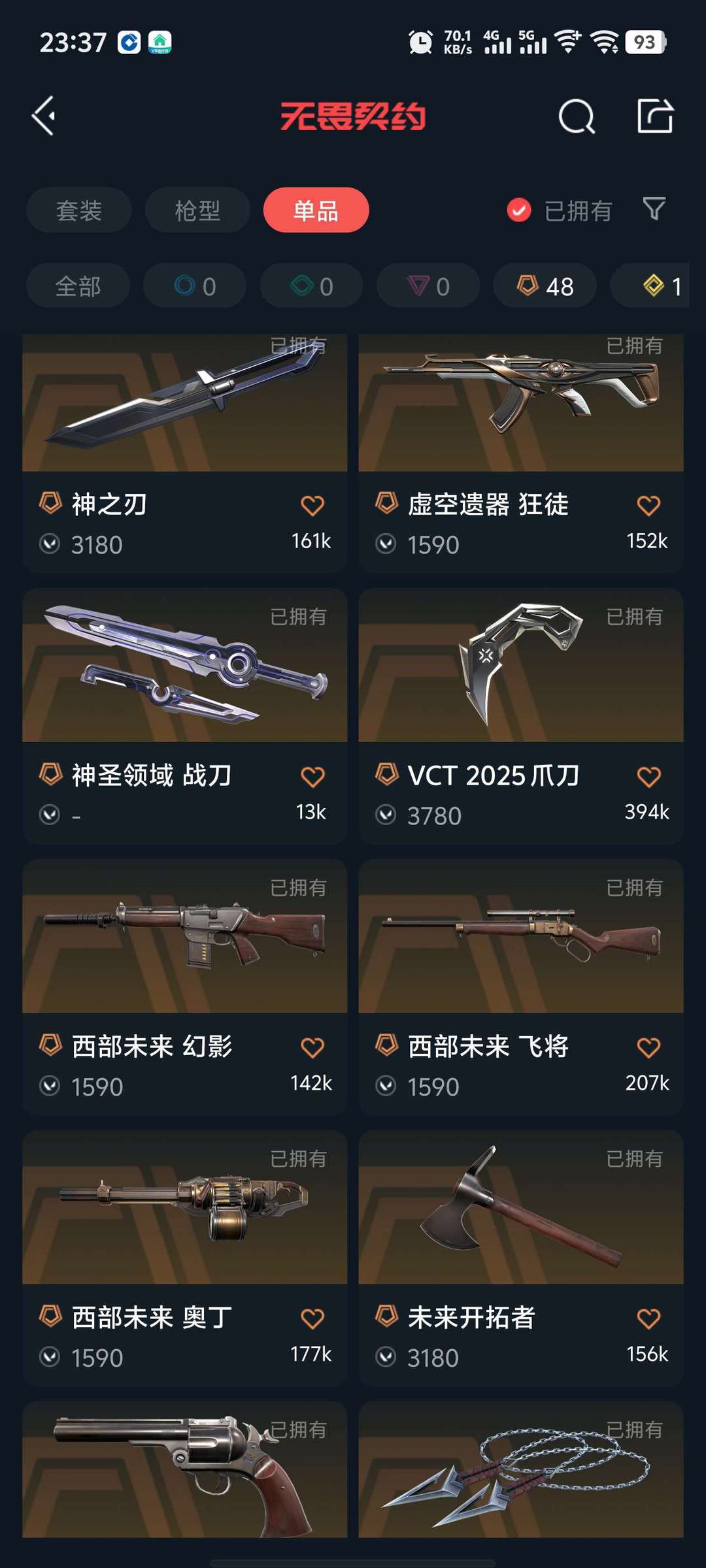The image size is (706, 1568).
Task: Uncheck the 已拥有 checkbox
Action: coord(519,210)
